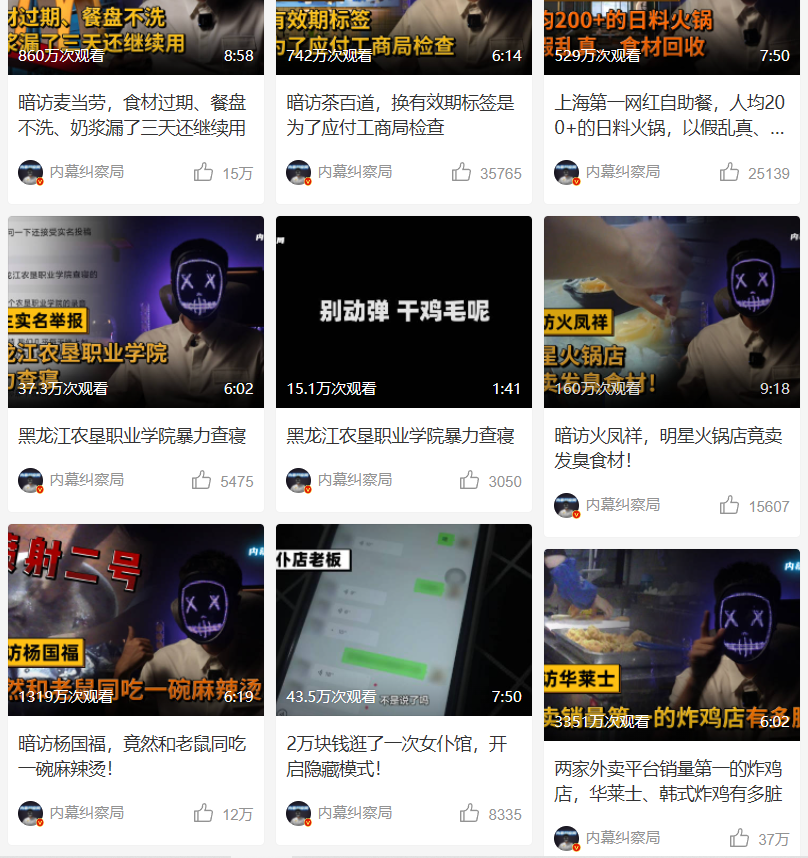The width and height of the screenshot is (808, 858).
Task: Like the 查寝 video with 3050 likes
Action: click(469, 480)
